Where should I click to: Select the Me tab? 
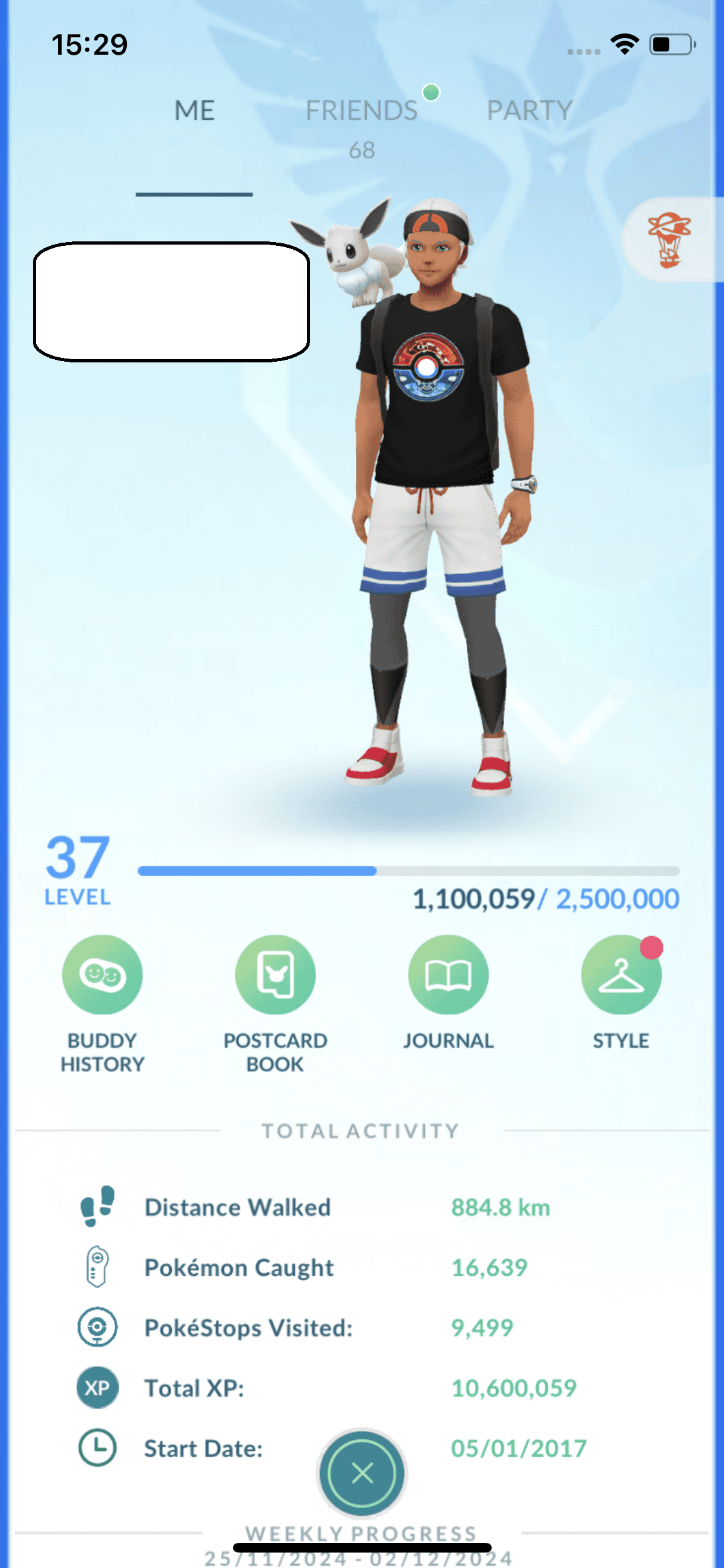click(x=194, y=111)
